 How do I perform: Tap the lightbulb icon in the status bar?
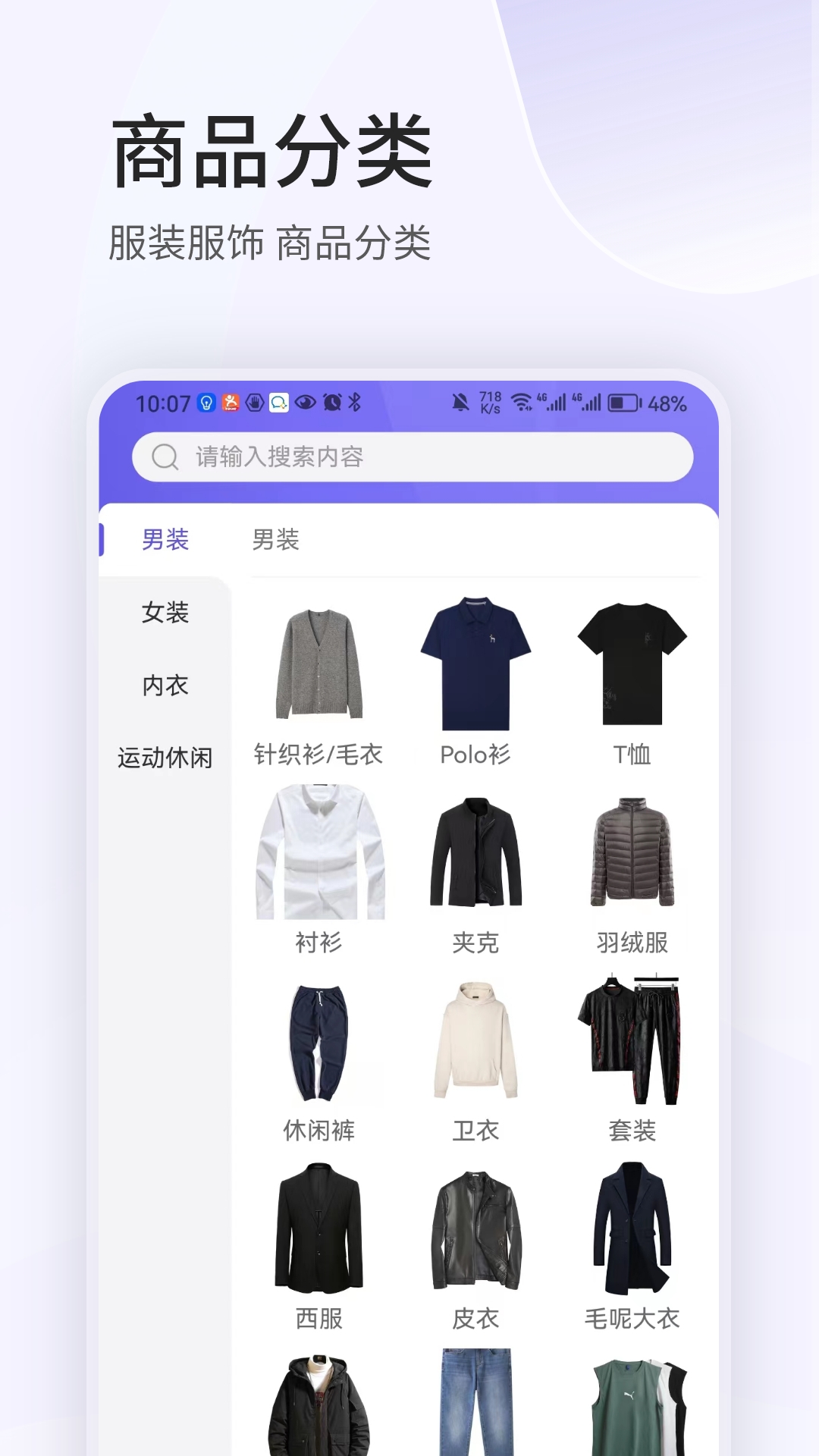[x=206, y=403]
